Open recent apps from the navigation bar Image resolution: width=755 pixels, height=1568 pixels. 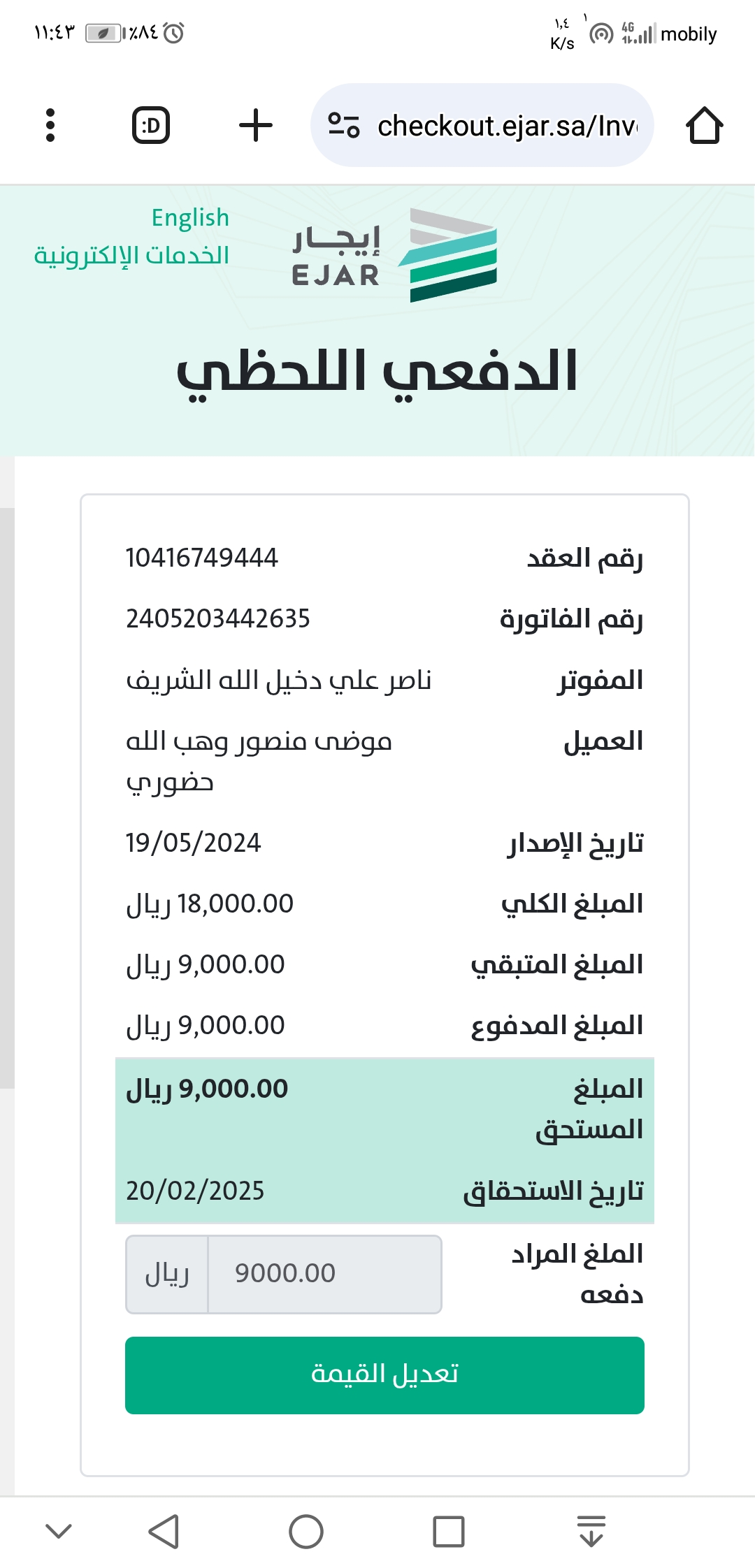tap(448, 1532)
